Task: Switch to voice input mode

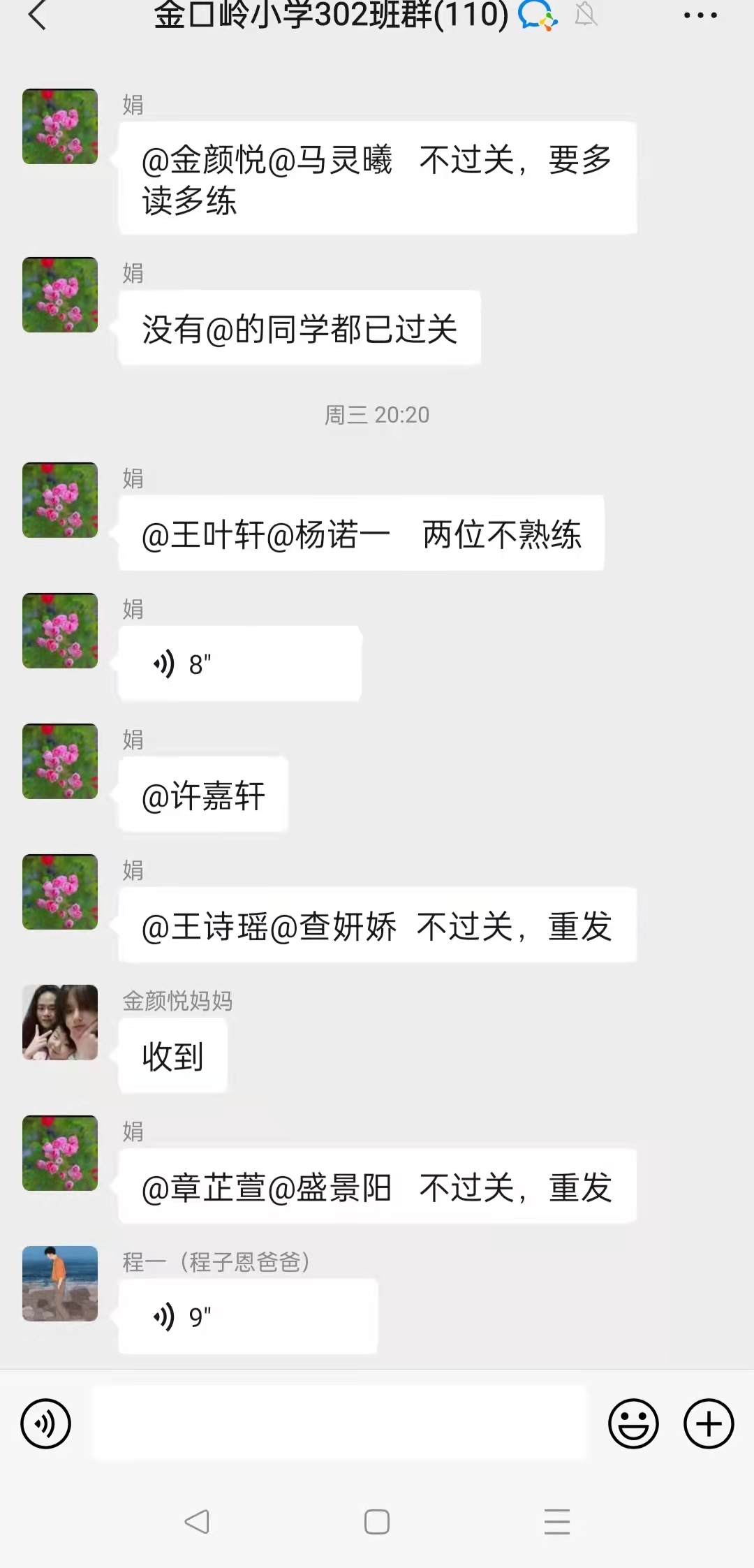Action: point(46,1423)
